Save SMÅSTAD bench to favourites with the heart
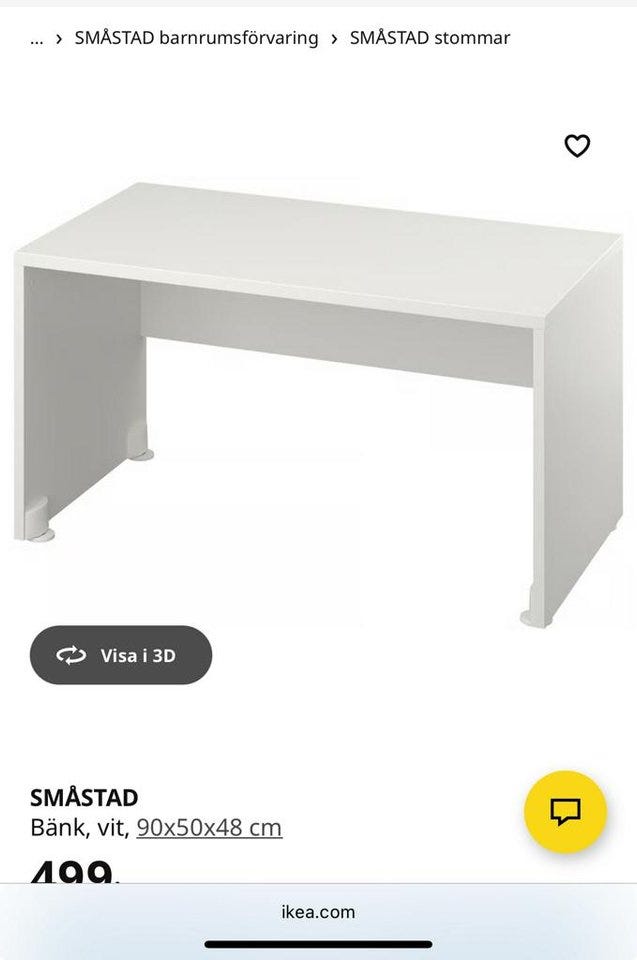Image resolution: width=637 pixels, height=960 pixels. click(577, 146)
